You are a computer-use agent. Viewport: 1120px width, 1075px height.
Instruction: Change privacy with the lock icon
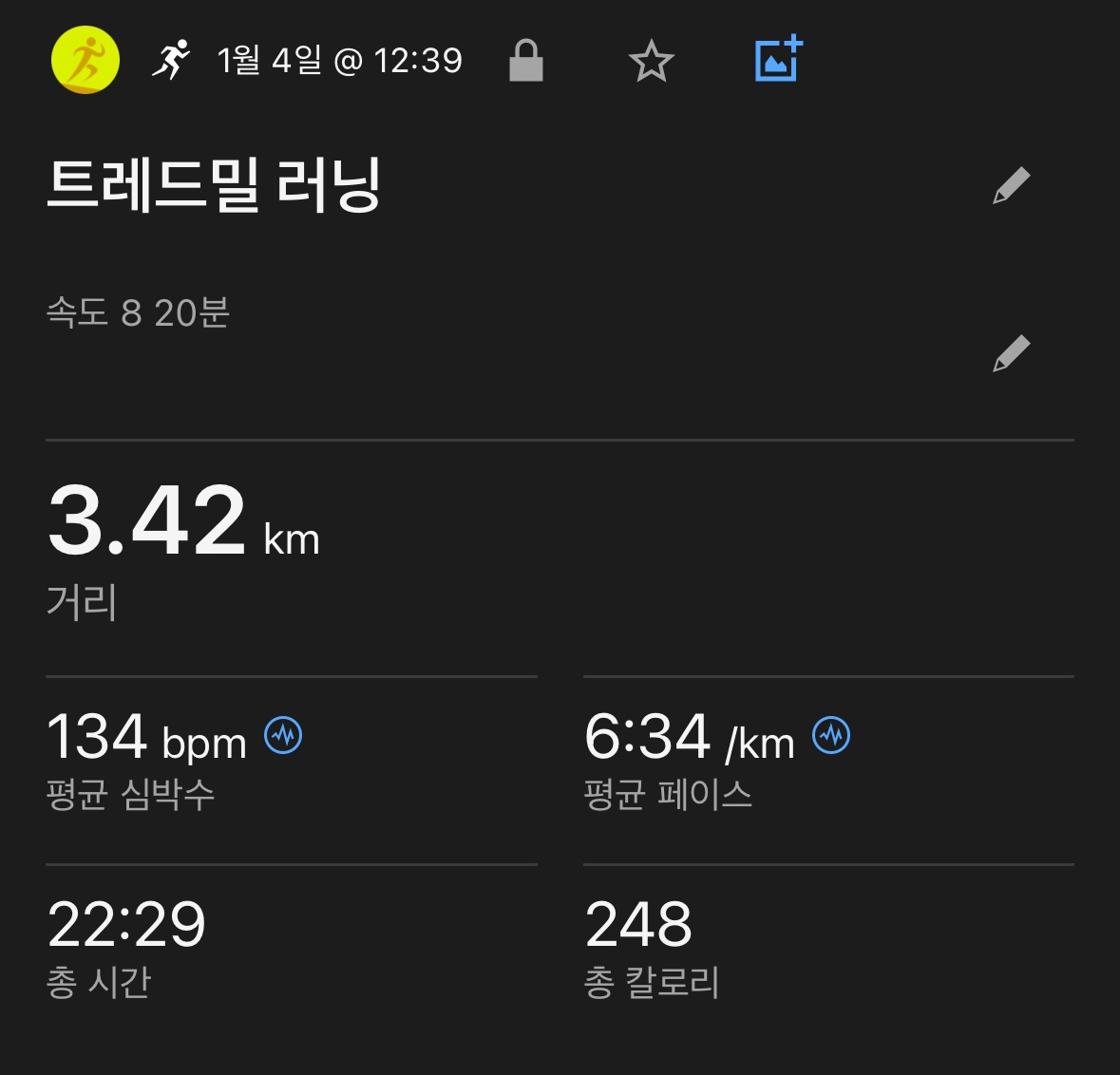click(525, 61)
